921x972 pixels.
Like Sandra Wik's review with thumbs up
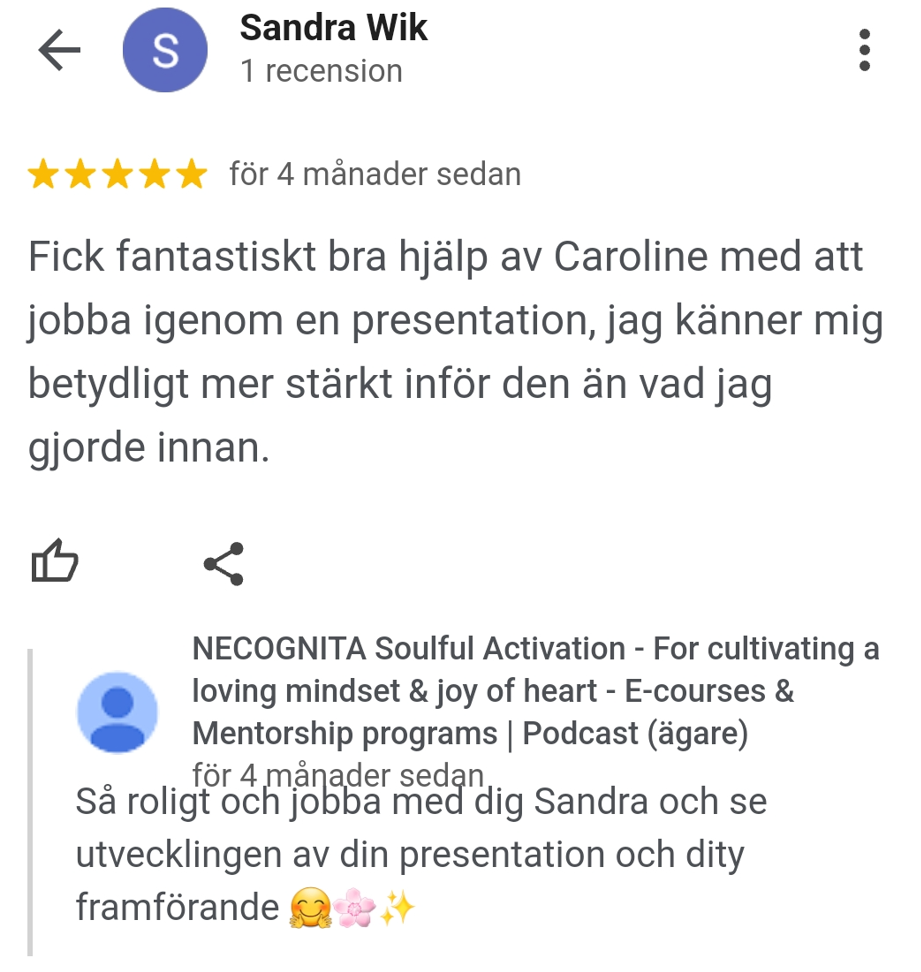pyautogui.click(x=55, y=561)
